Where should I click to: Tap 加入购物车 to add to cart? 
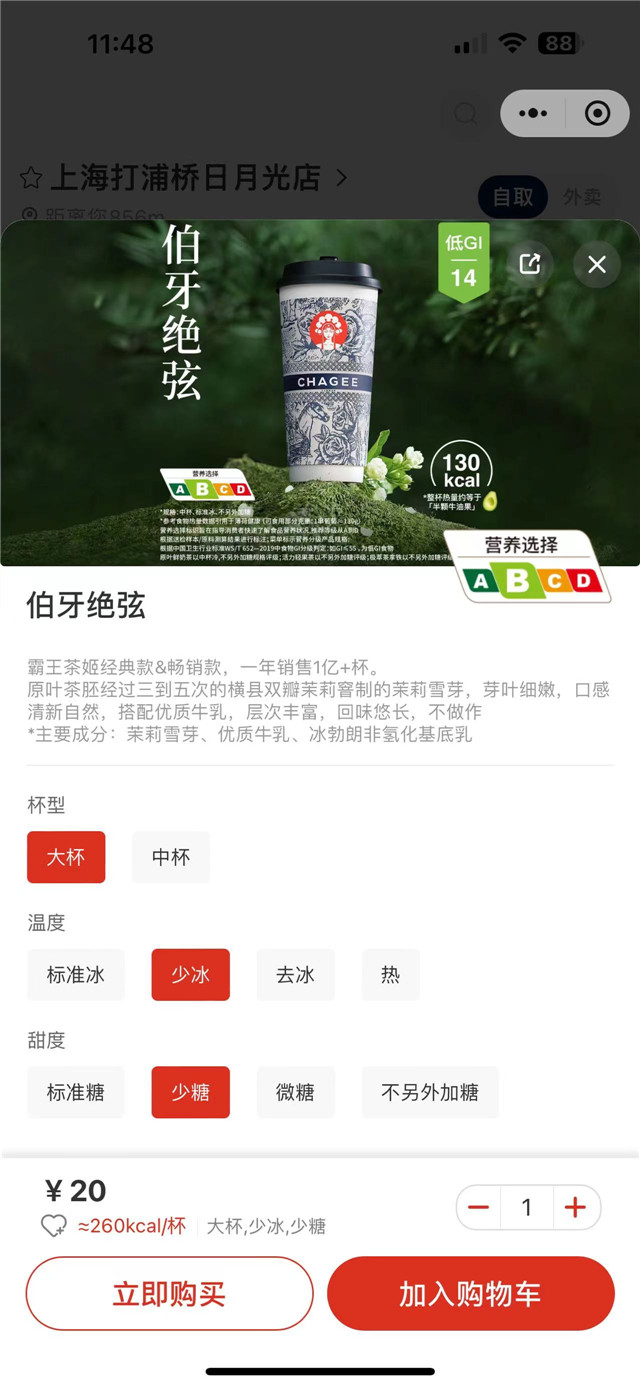click(x=470, y=1294)
